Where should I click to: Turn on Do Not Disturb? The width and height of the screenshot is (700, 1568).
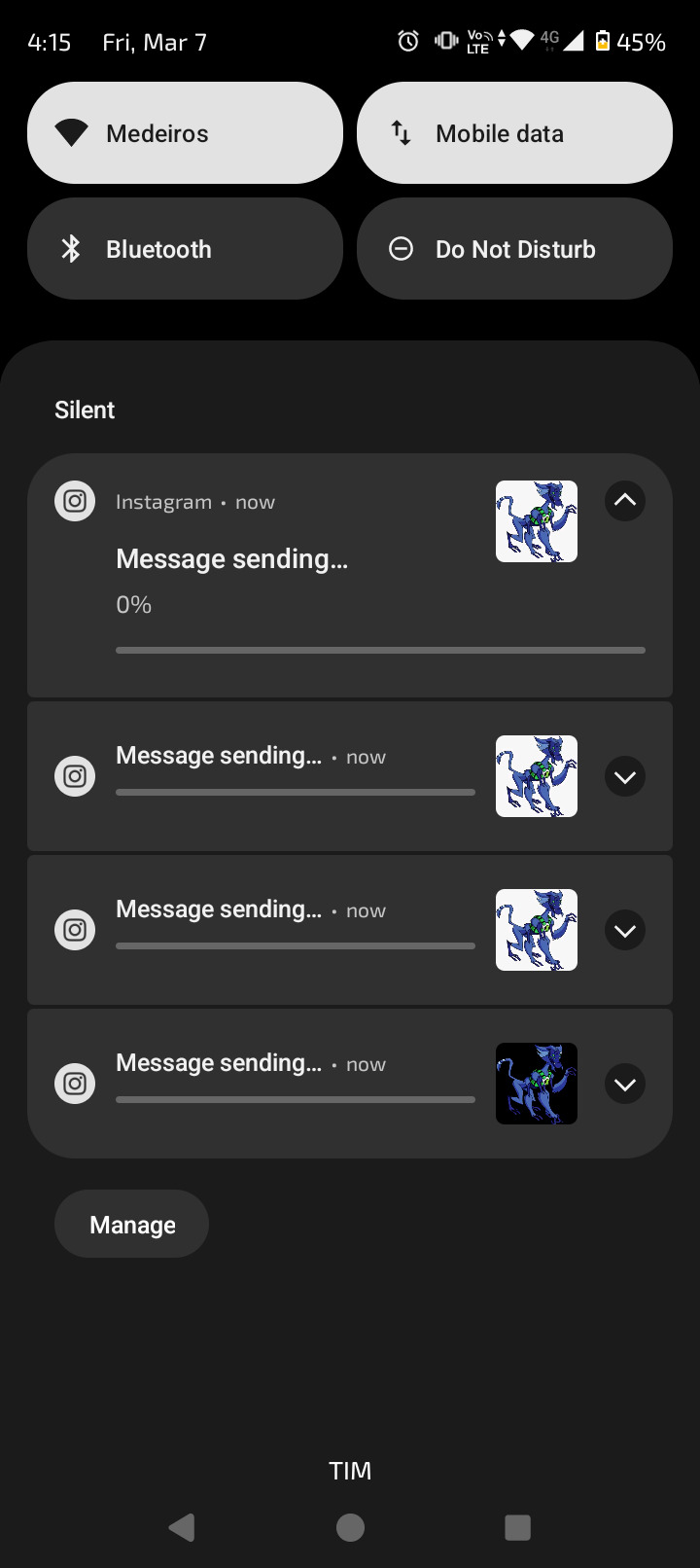pos(514,249)
